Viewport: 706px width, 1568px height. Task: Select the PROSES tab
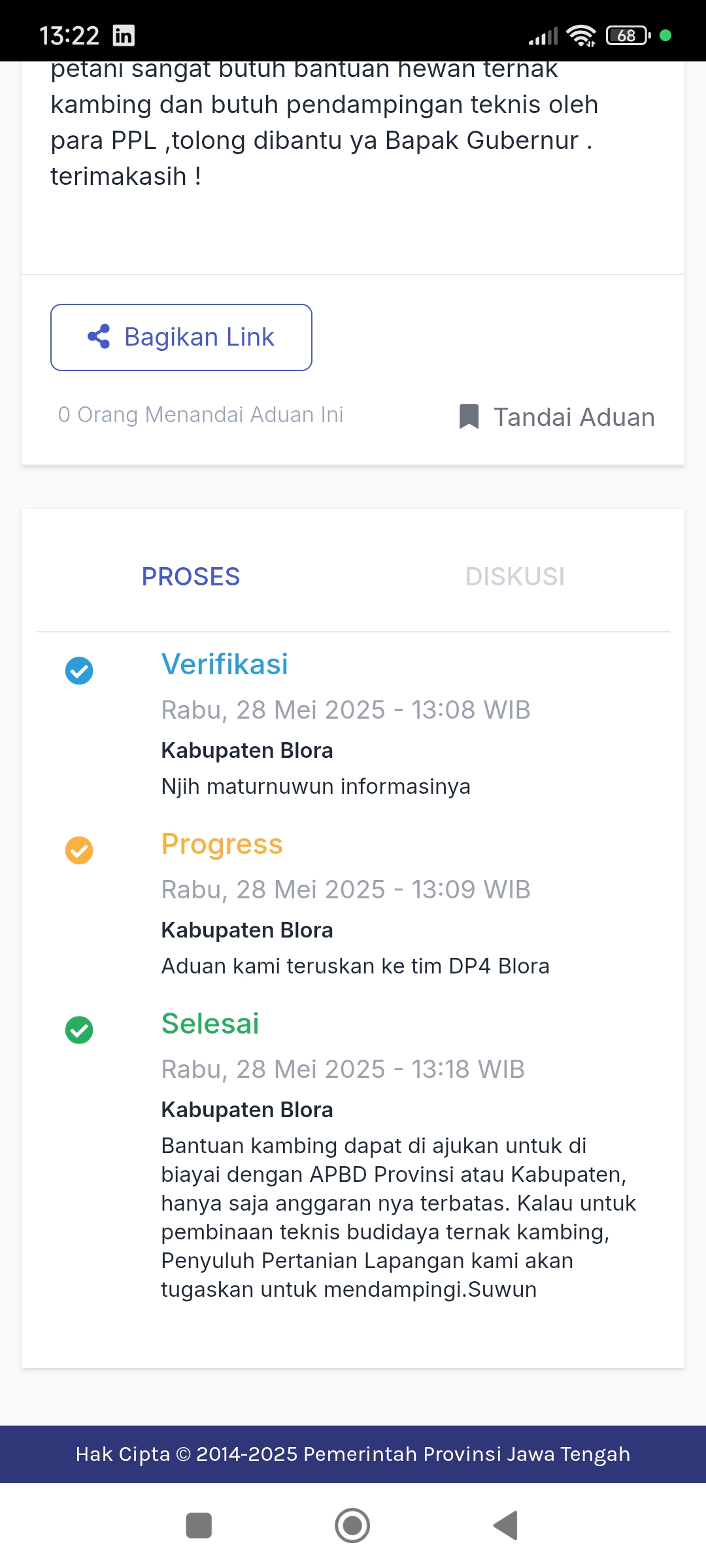(x=191, y=576)
